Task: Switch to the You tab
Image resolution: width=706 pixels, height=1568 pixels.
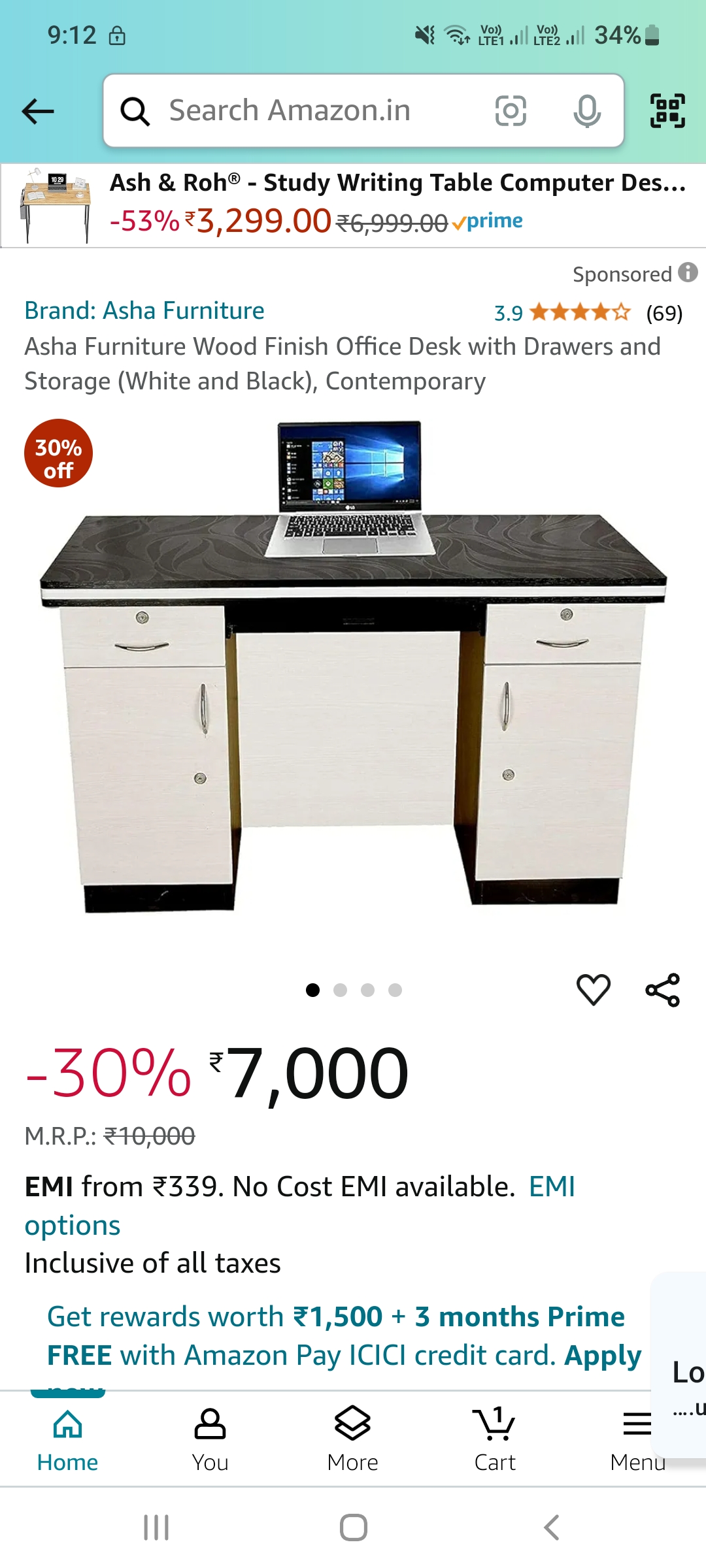Action: click(210, 1439)
